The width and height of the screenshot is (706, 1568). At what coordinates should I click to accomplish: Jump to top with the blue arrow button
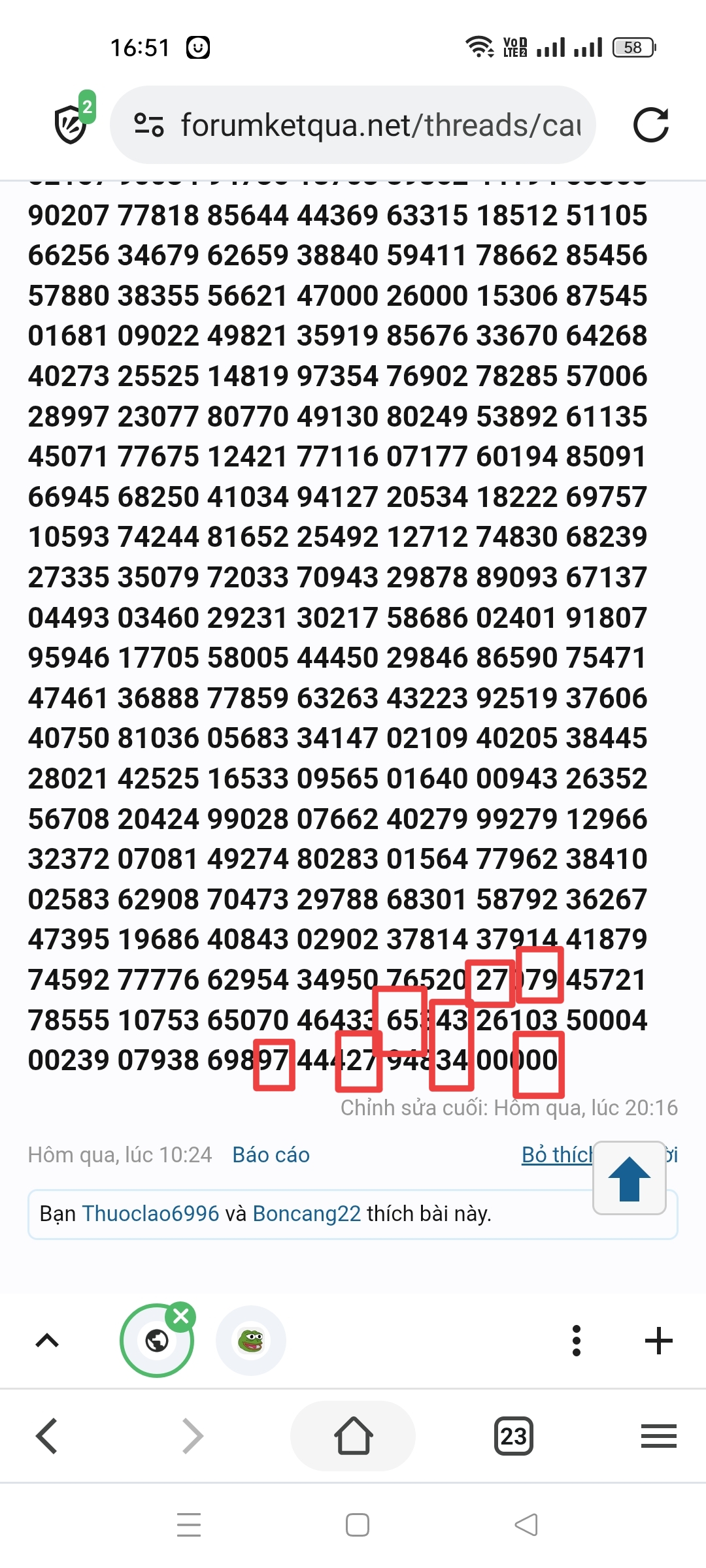click(x=629, y=1178)
